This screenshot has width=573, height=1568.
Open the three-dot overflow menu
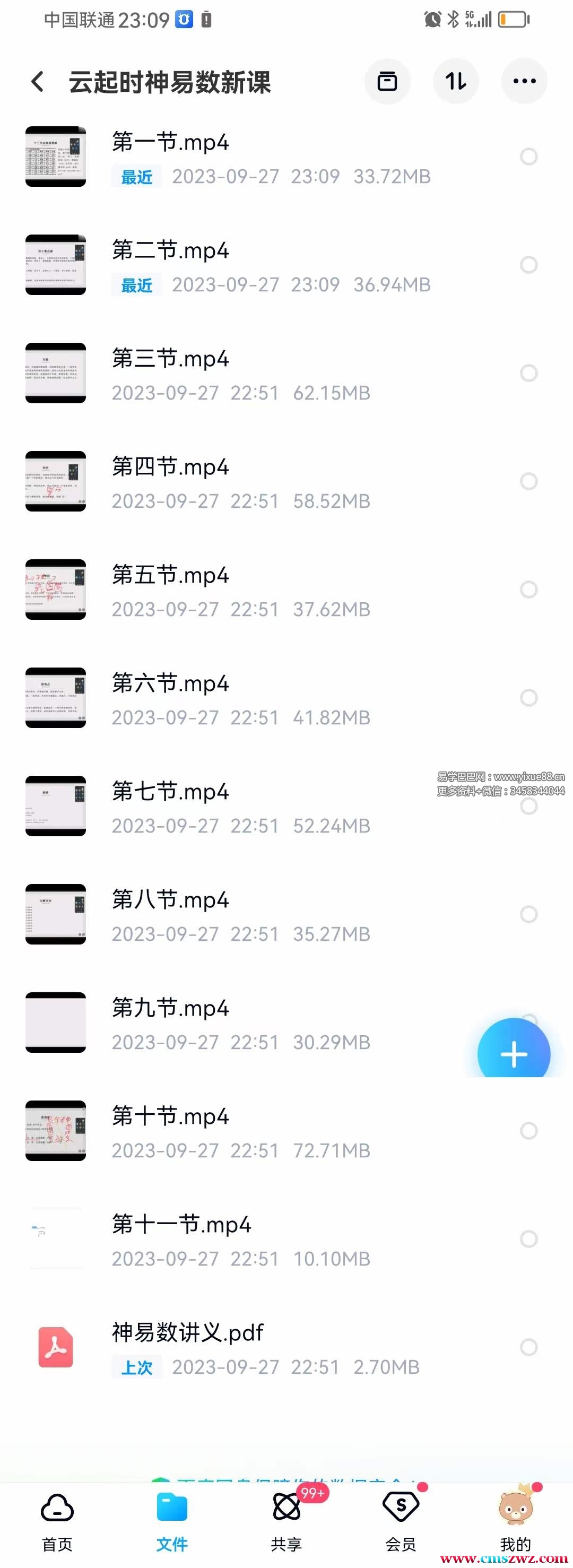coord(524,81)
